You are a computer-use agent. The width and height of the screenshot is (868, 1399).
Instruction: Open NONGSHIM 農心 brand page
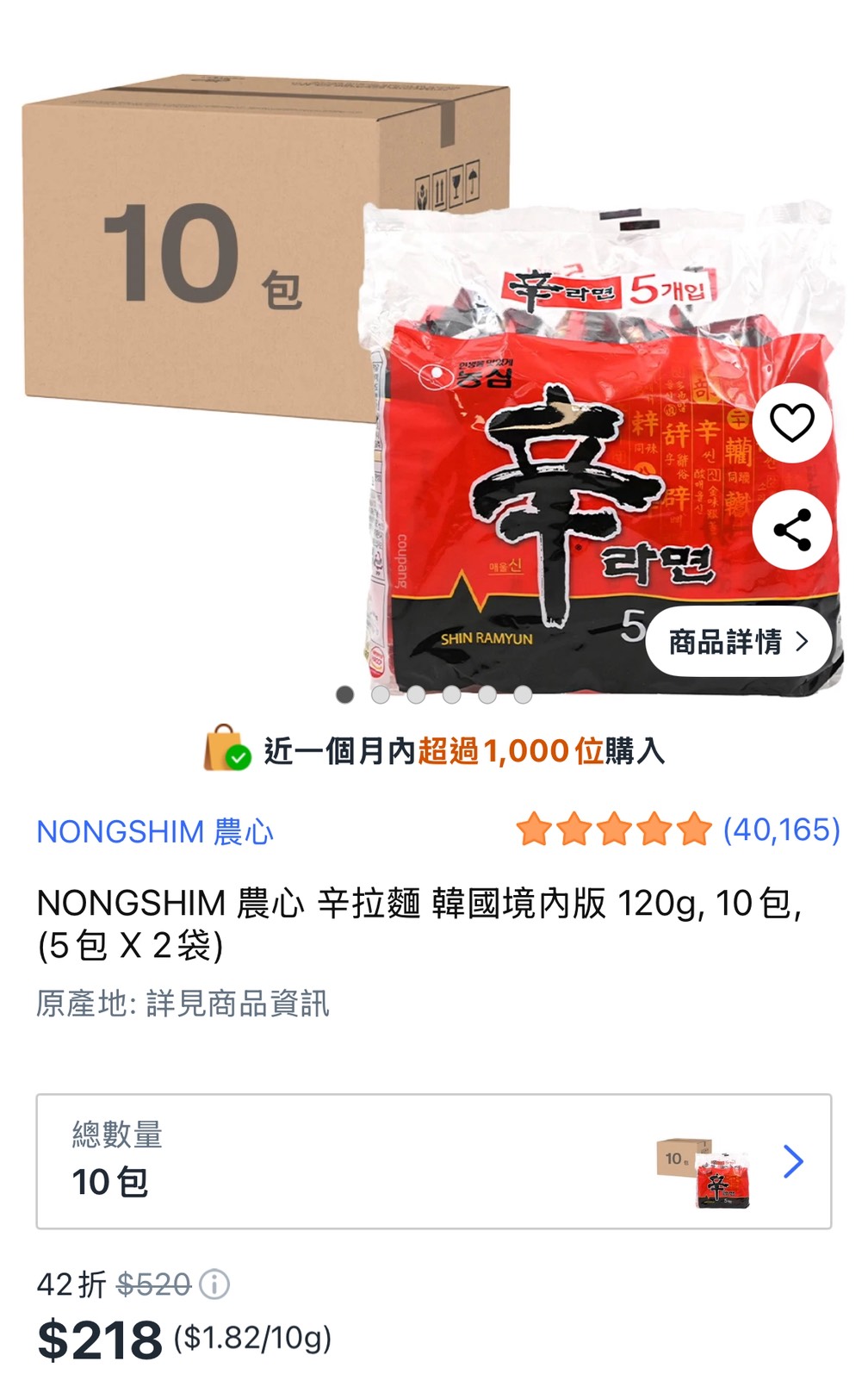[x=155, y=832]
